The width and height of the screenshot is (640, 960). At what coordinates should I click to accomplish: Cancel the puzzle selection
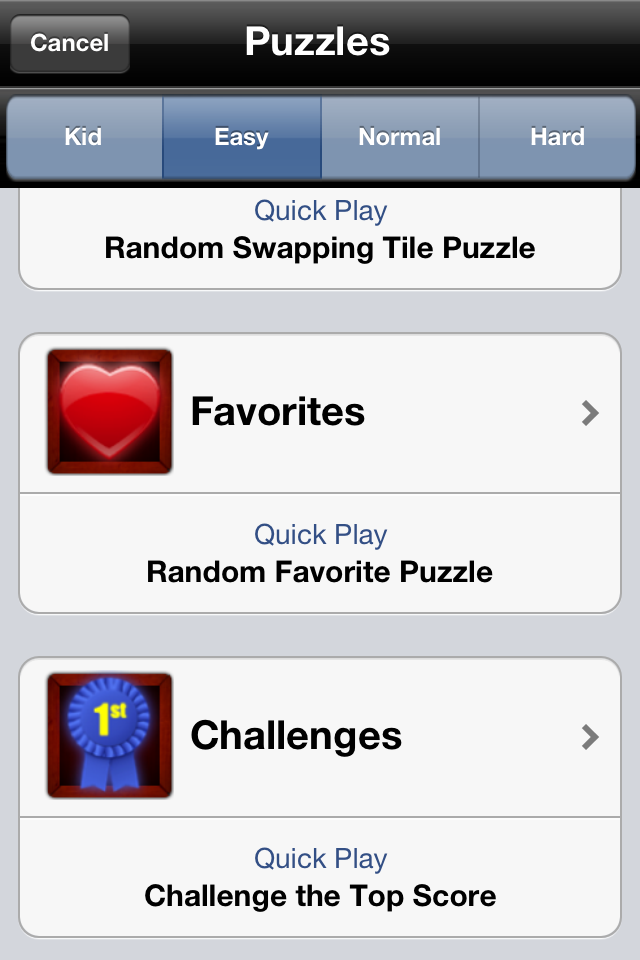(69, 44)
